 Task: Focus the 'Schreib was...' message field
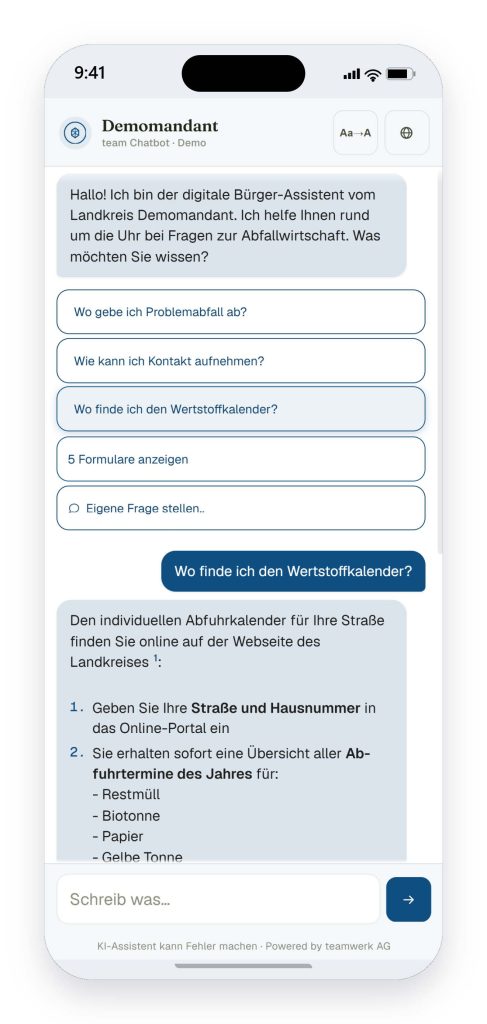pyautogui.click(x=218, y=899)
